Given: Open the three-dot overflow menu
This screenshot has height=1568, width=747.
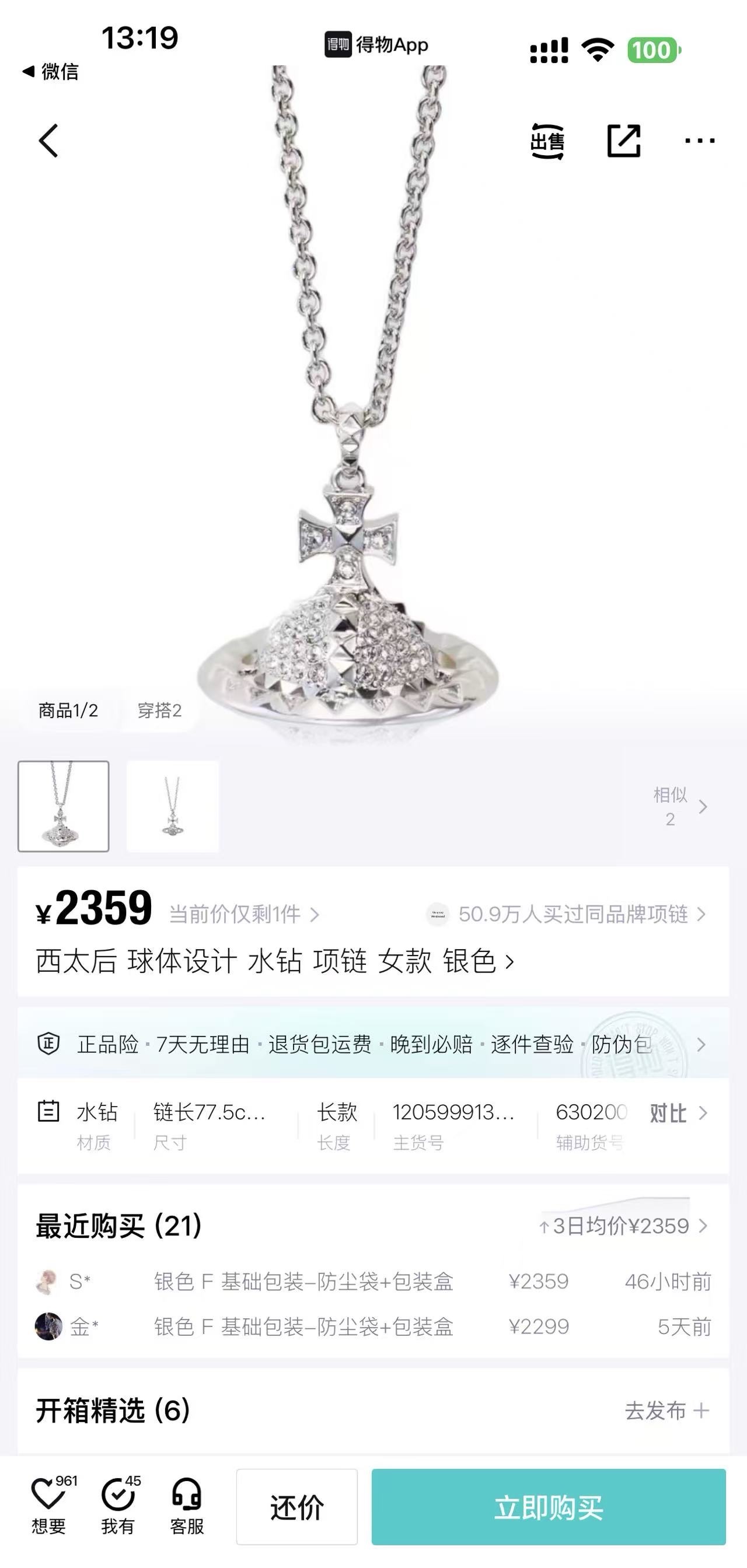Looking at the screenshot, I should click(700, 141).
